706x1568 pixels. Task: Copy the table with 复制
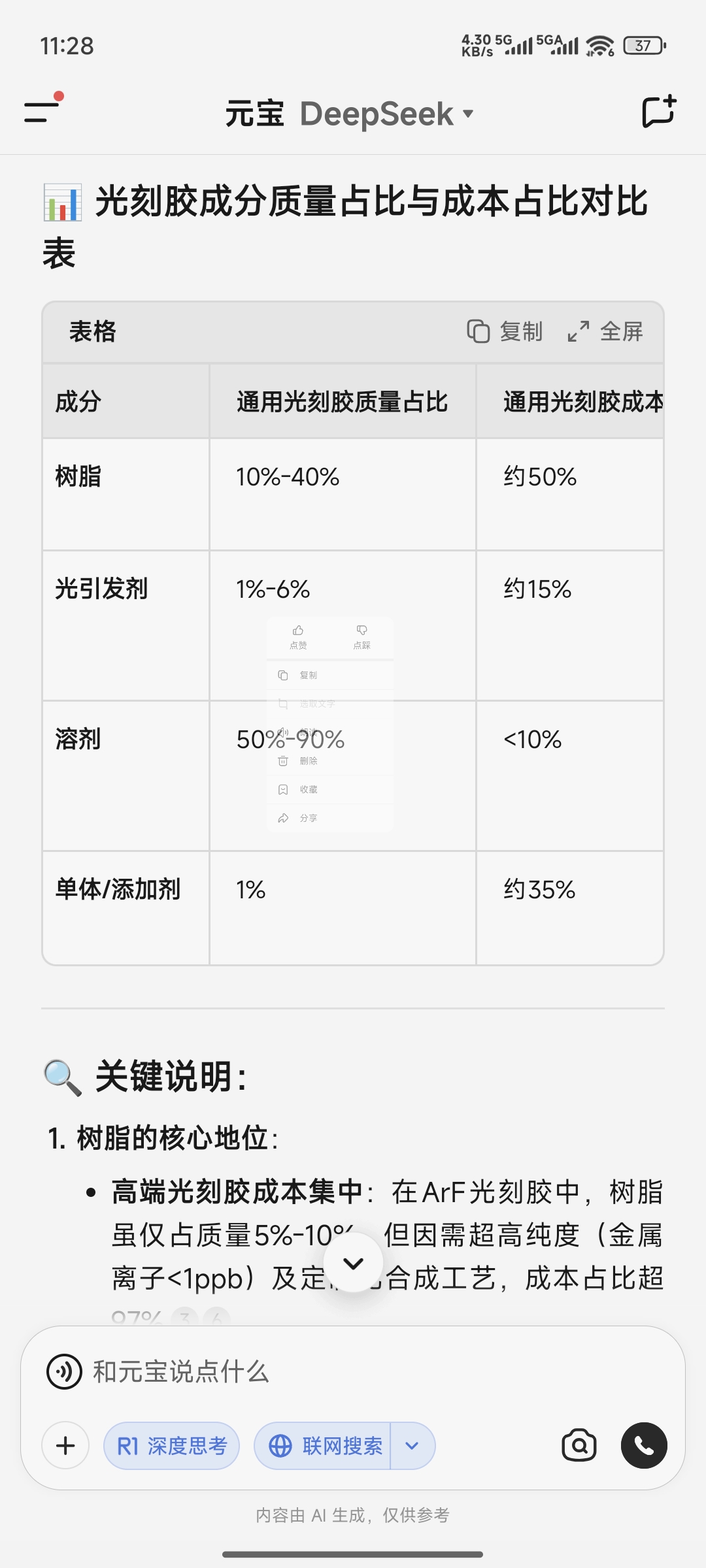[x=505, y=331]
